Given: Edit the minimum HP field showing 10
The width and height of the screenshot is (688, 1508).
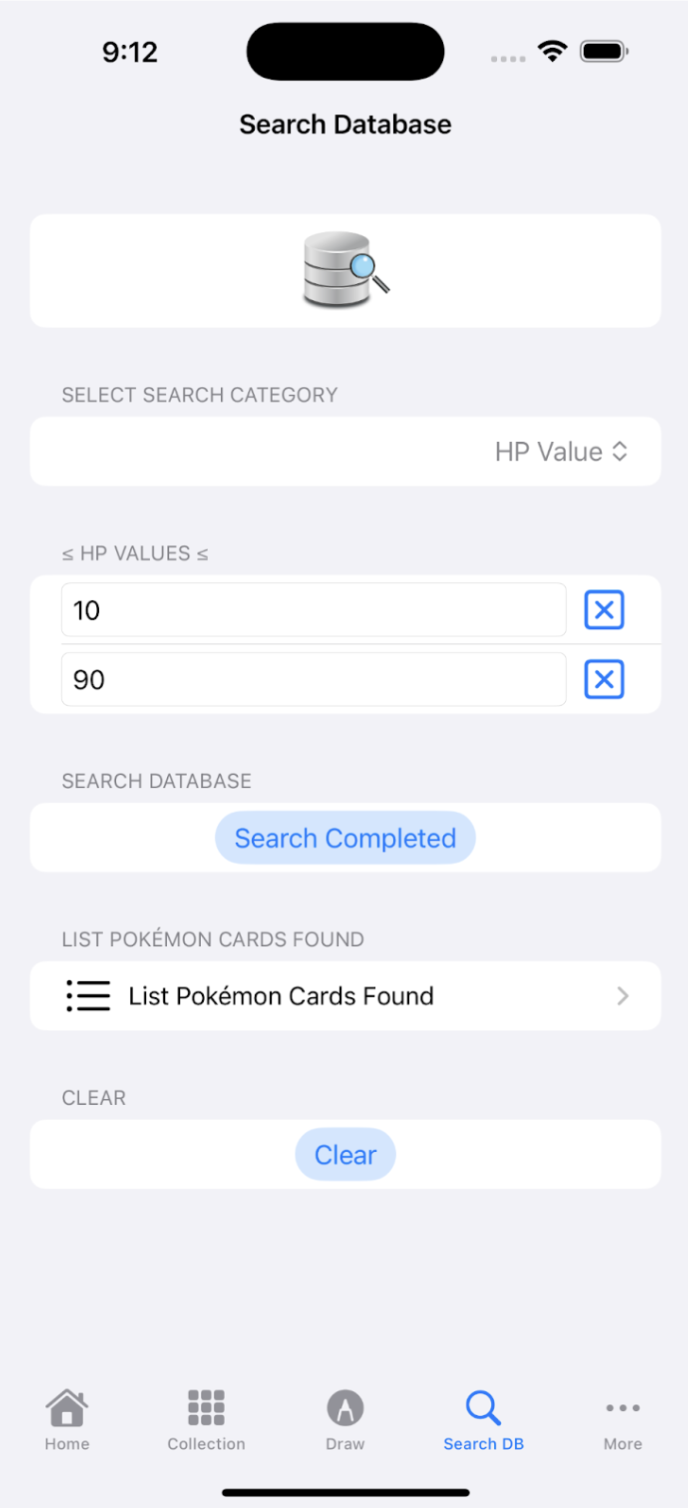Looking at the screenshot, I should pyautogui.click(x=313, y=610).
